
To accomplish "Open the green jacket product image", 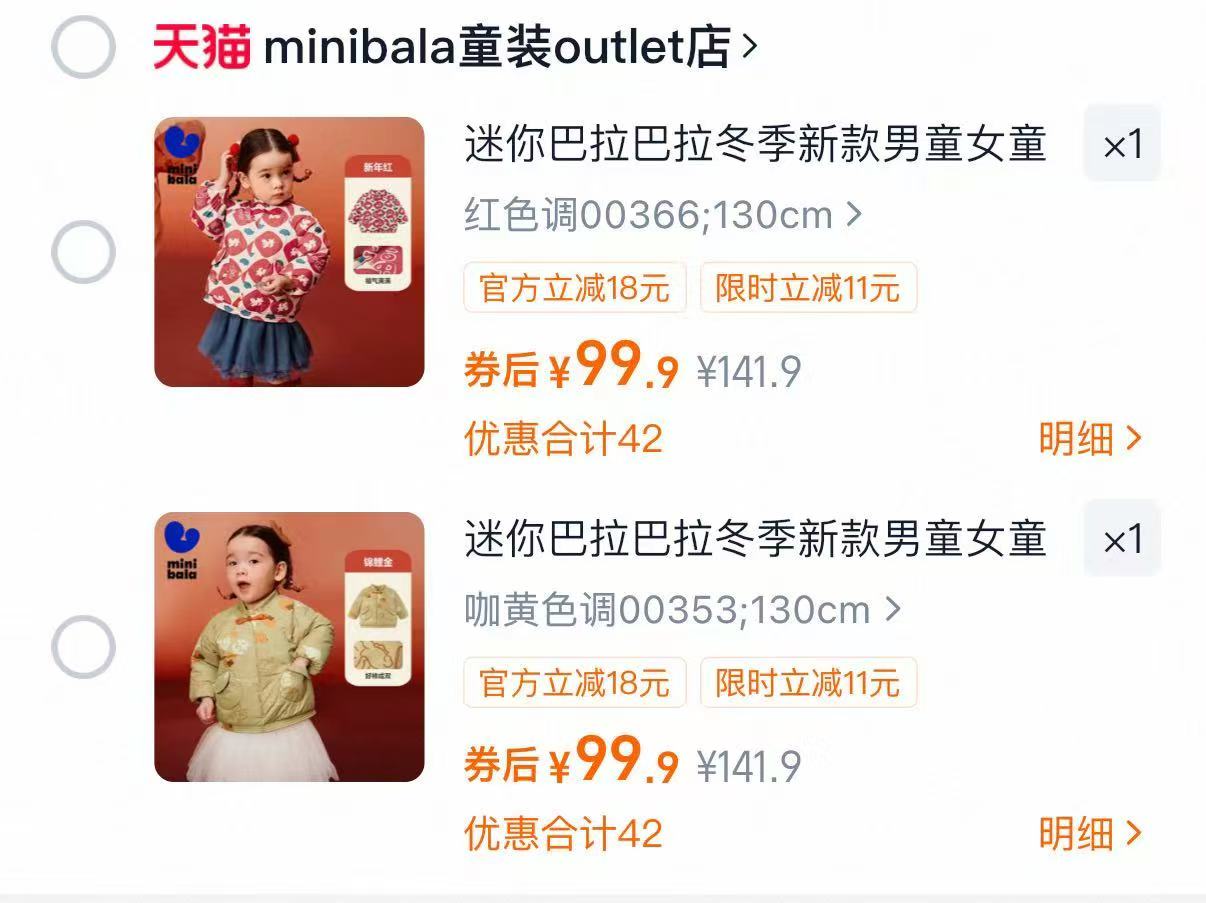I will click(x=289, y=647).
